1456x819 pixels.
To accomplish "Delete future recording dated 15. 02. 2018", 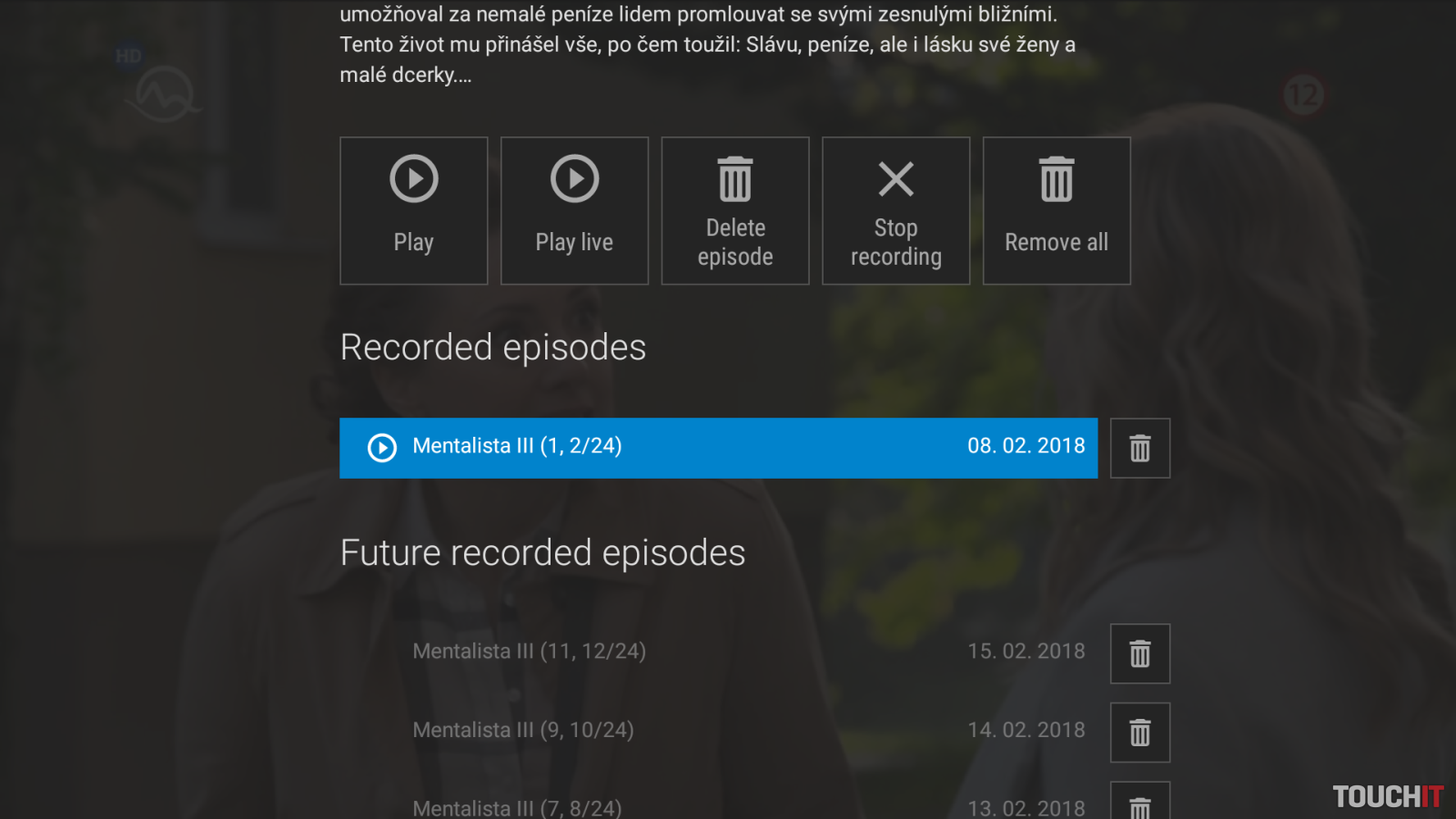I will pyautogui.click(x=1139, y=653).
